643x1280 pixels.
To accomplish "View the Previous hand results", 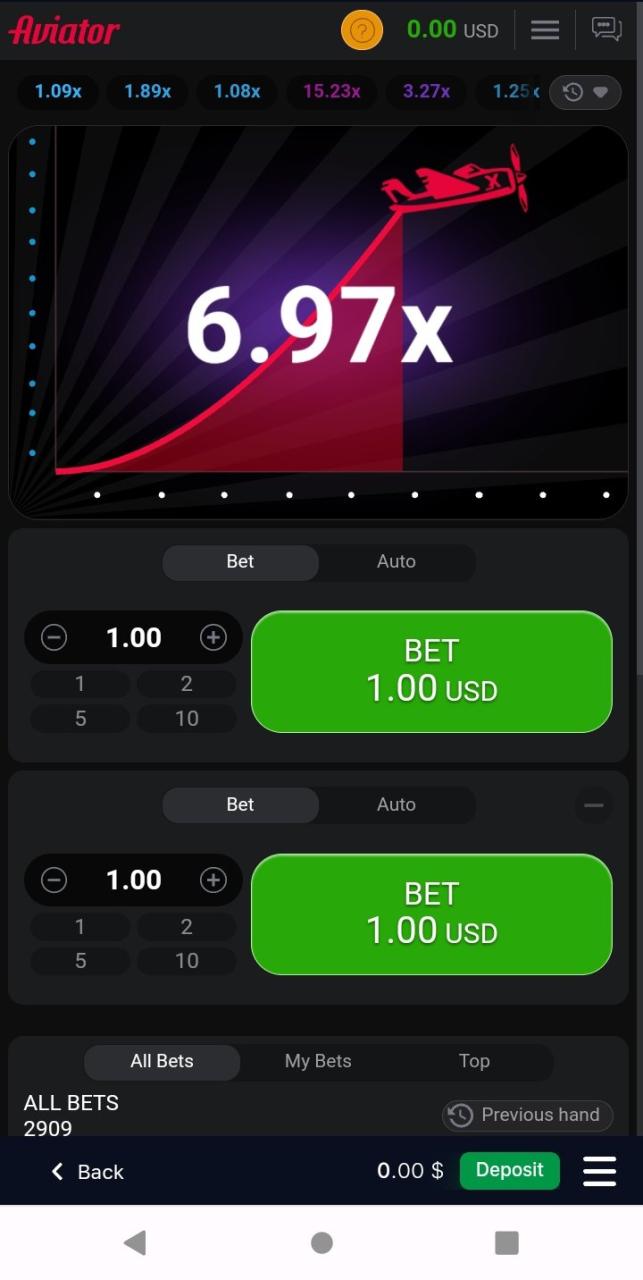I will coord(527,1115).
